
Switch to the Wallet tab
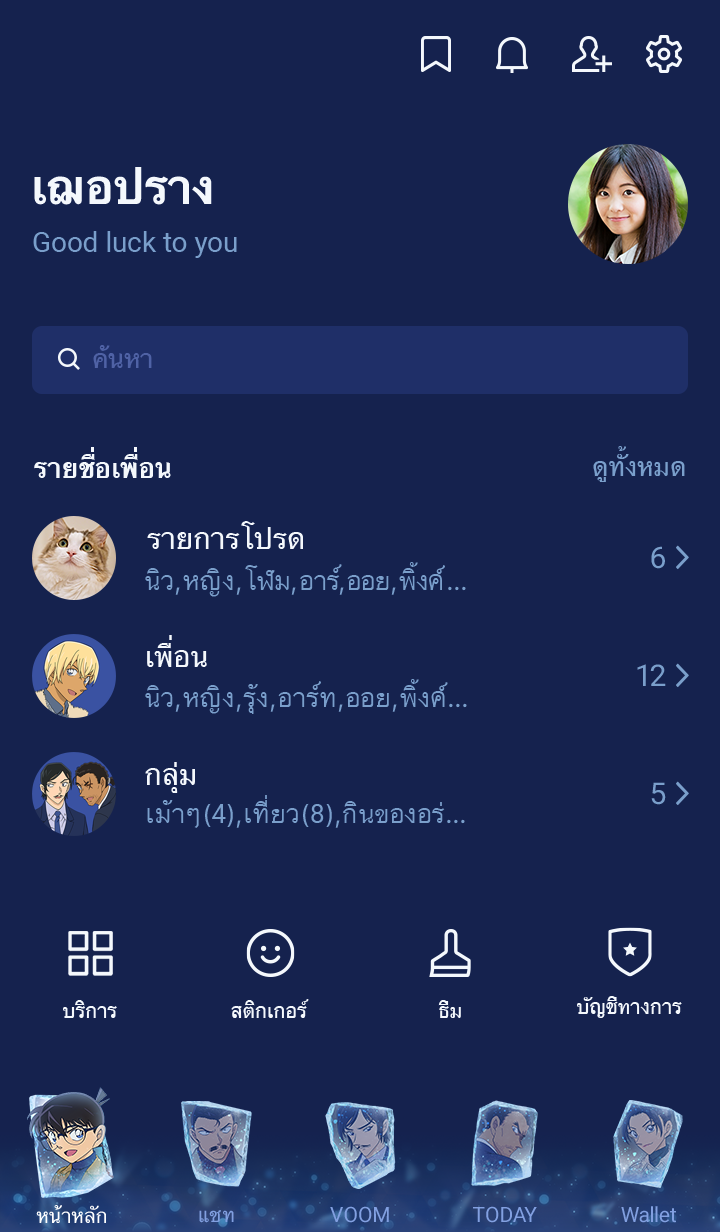click(648, 1160)
